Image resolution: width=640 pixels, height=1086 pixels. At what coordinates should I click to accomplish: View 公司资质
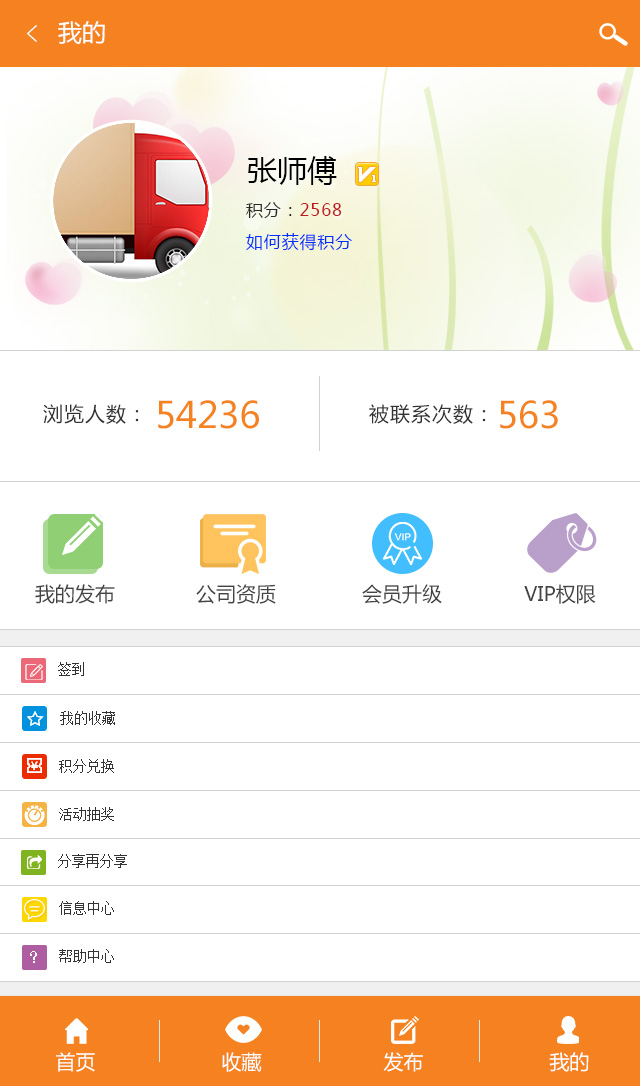click(235, 558)
